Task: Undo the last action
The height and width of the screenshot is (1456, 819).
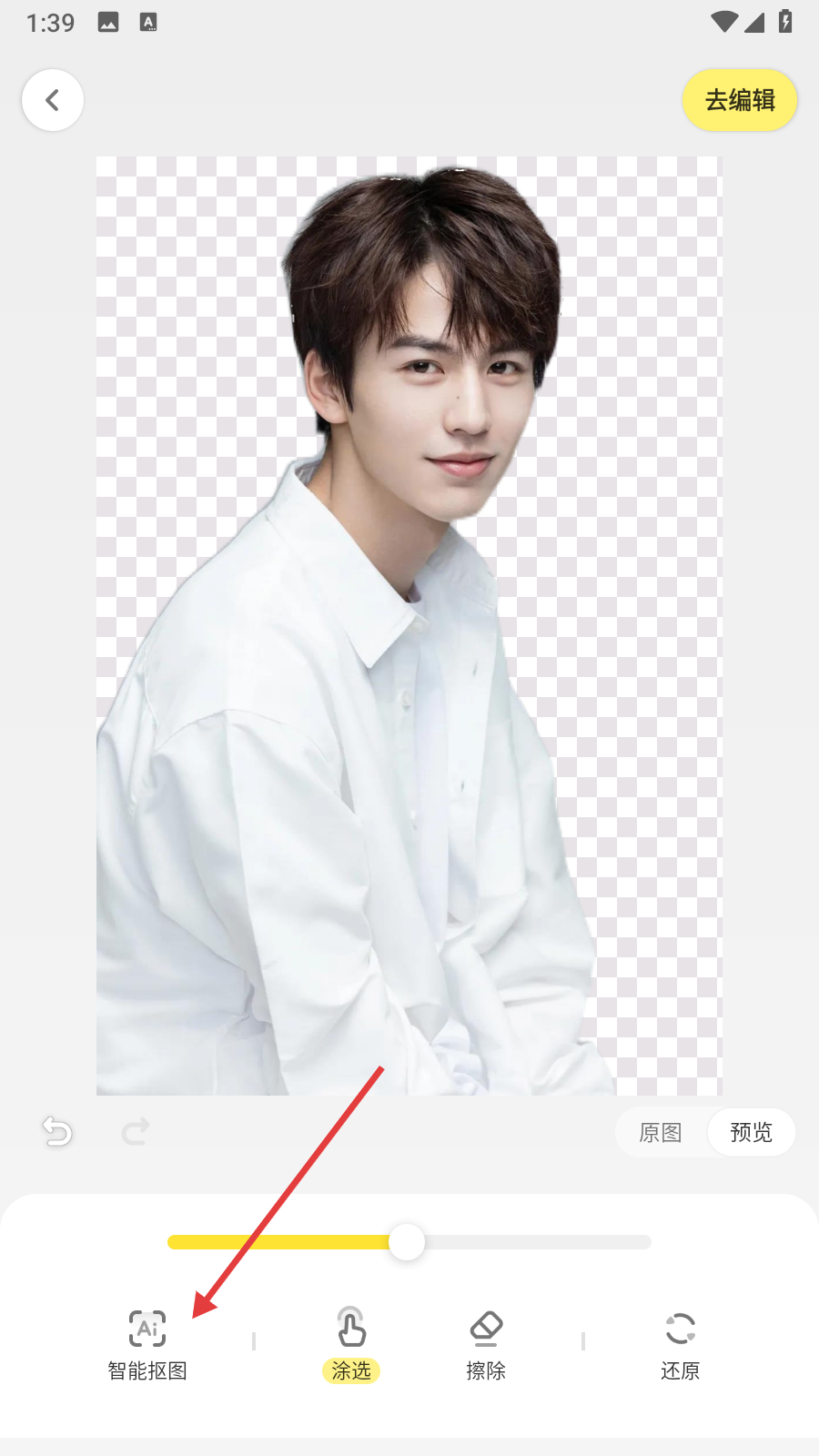Action: [57, 1132]
